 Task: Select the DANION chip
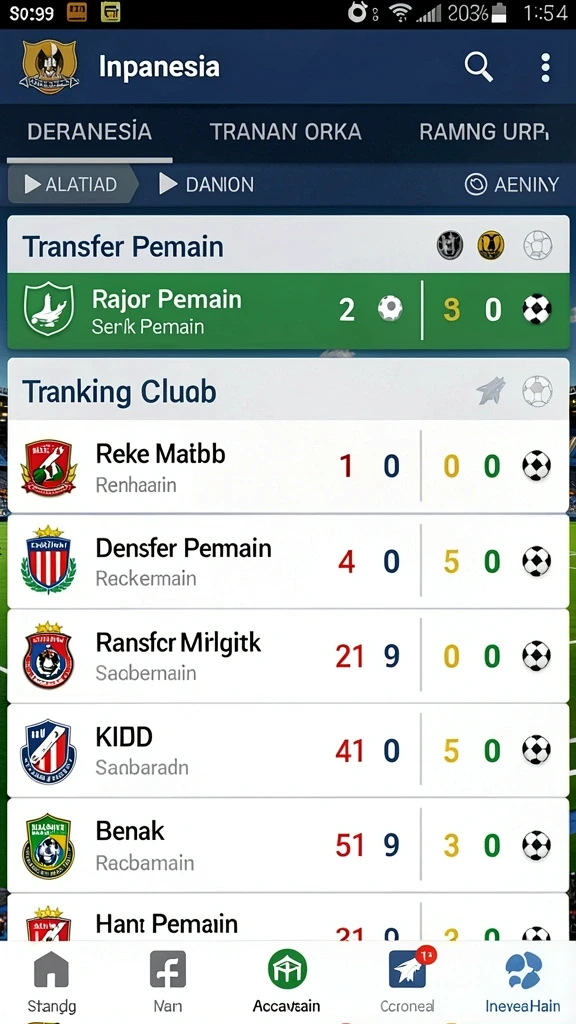point(206,184)
